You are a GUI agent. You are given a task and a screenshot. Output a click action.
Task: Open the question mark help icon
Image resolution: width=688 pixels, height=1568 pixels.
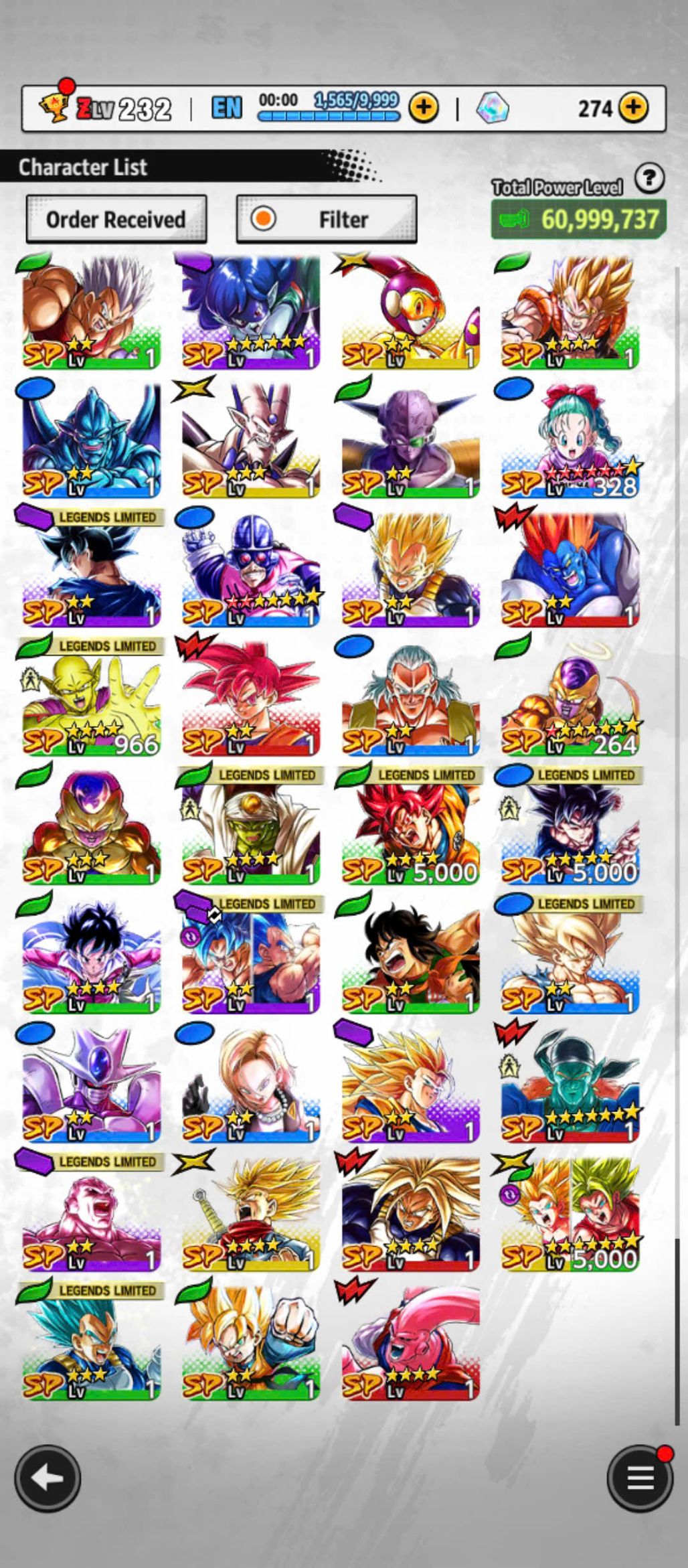tap(649, 179)
